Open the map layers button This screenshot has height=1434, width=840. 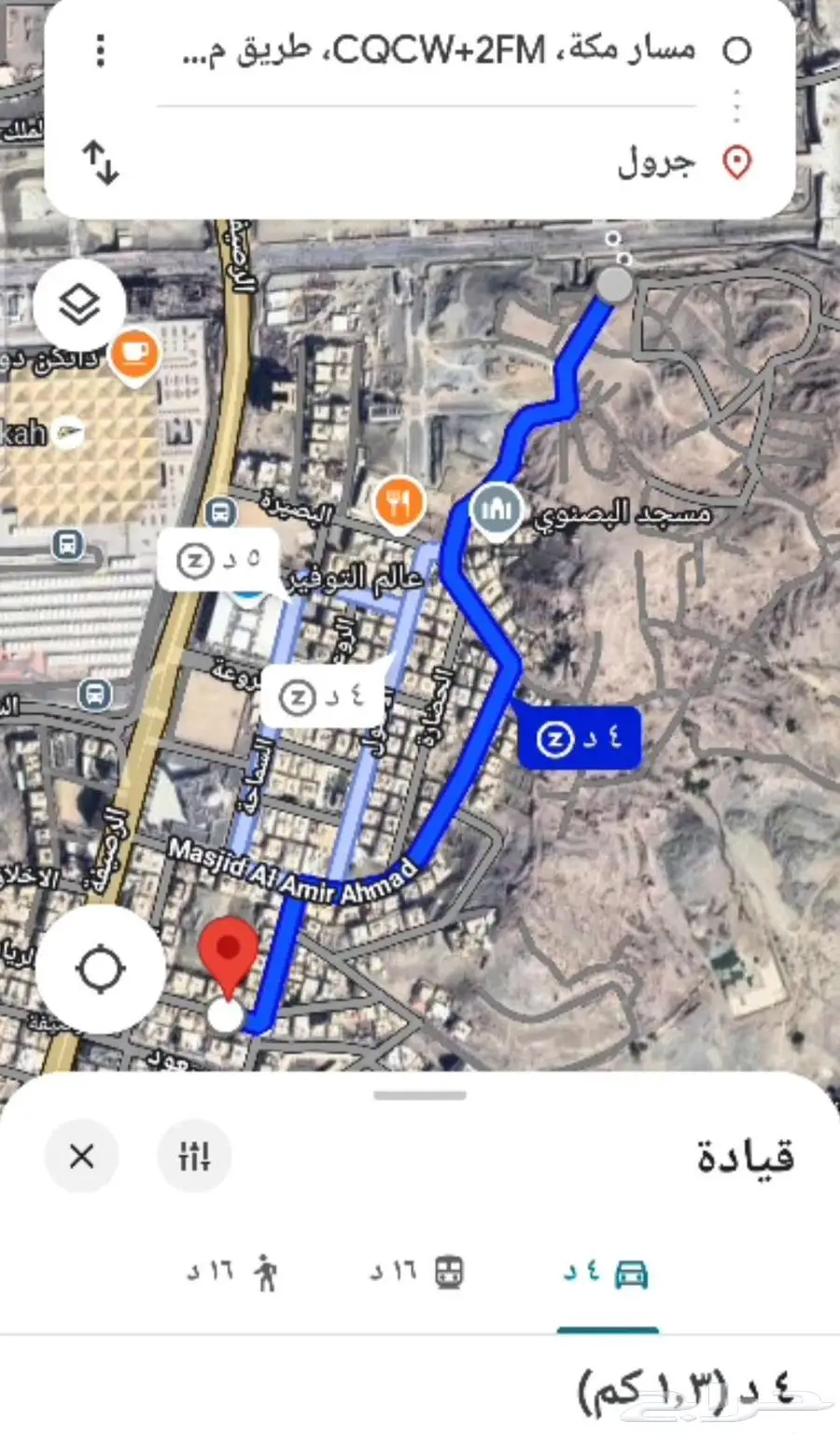(79, 304)
